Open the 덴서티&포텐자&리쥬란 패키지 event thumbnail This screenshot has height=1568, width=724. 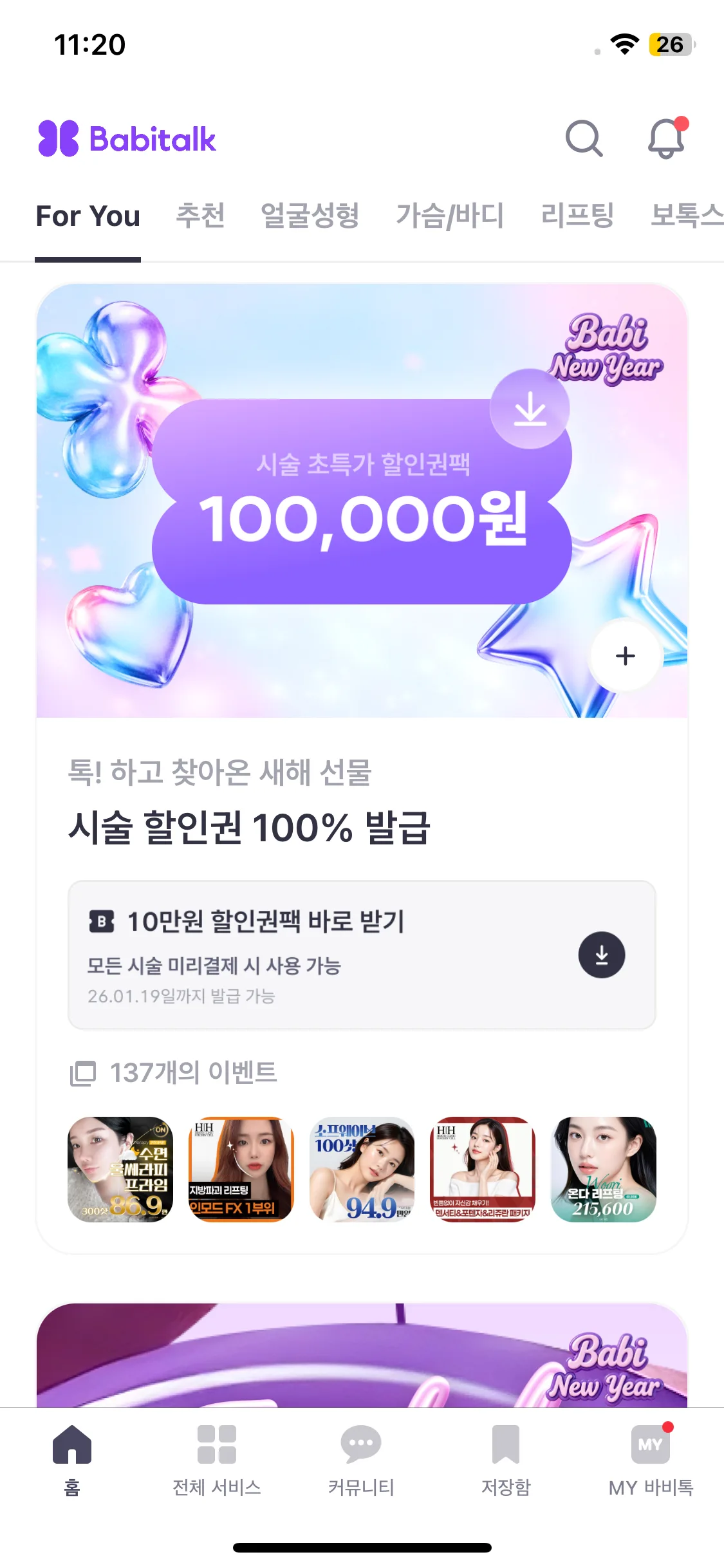(483, 1170)
